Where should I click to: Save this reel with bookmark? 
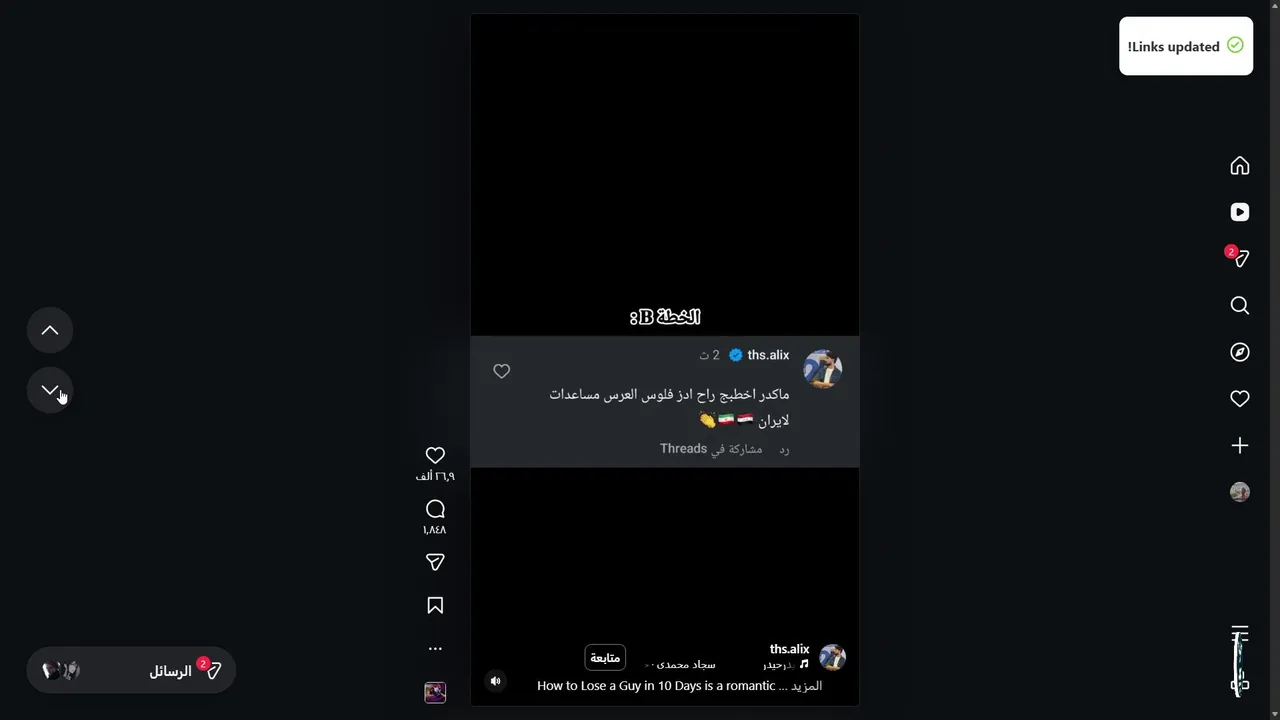tap(435, 606)
